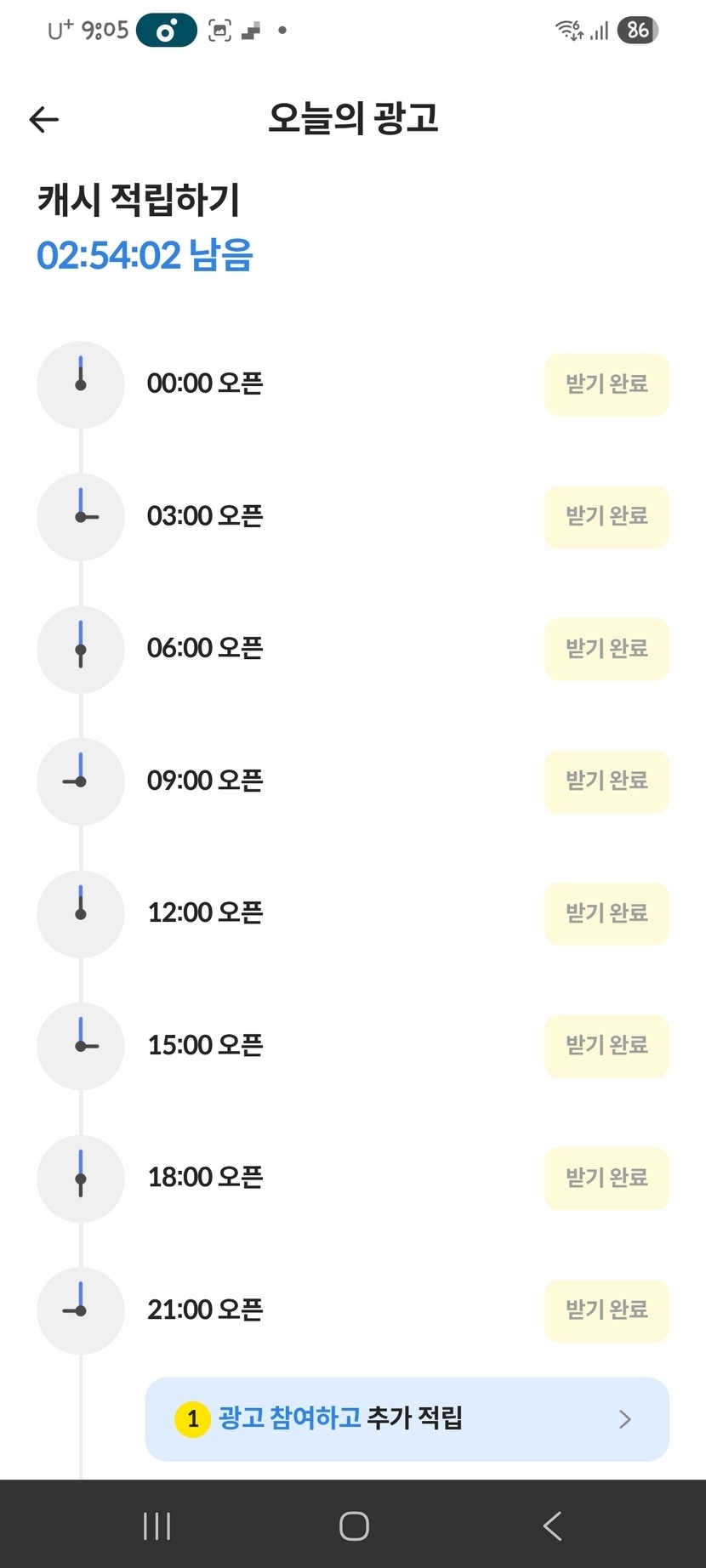Tap 받기 완료 button for 21:00 오픈

tap(606, 1310)
